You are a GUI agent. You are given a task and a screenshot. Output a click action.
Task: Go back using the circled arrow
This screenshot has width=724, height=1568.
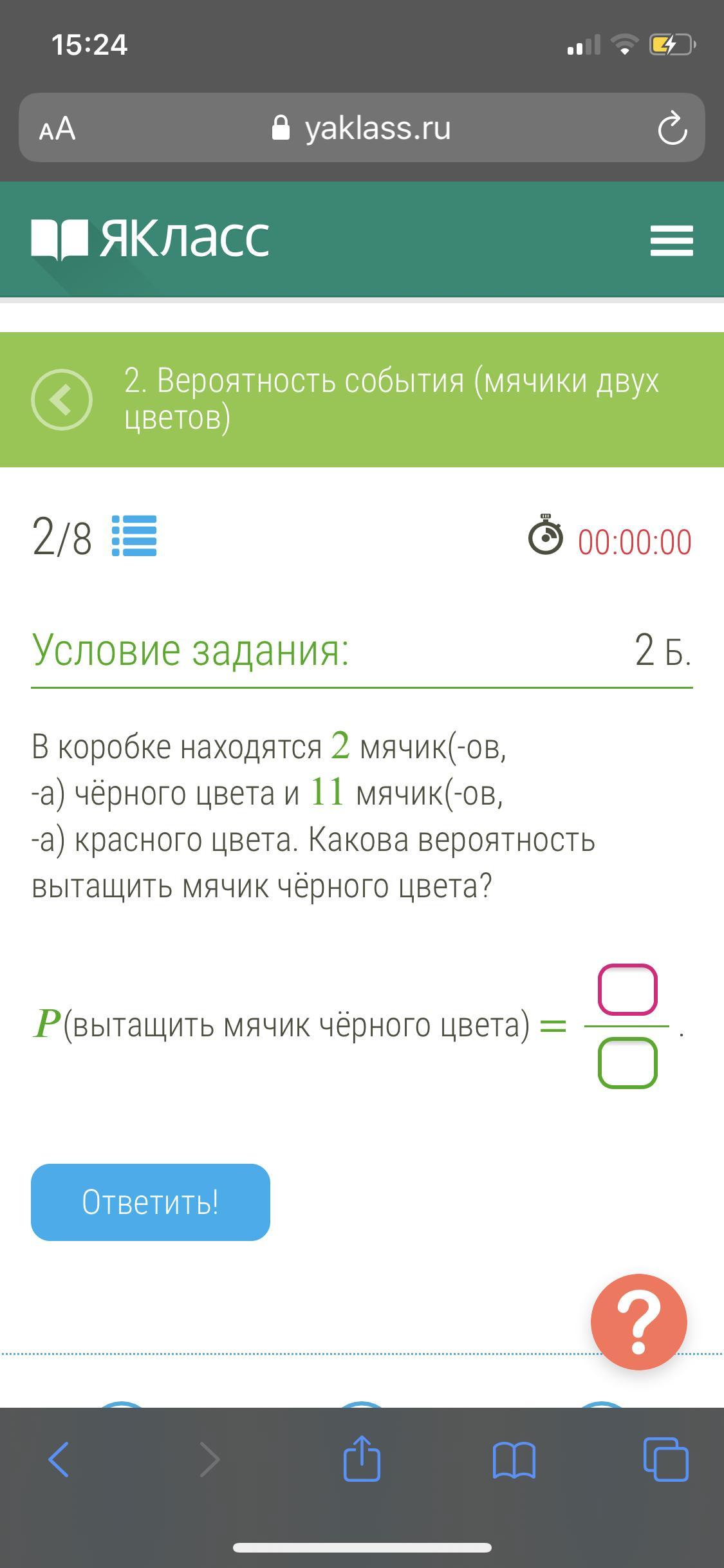pyautogui.click(x=62, y=399)
